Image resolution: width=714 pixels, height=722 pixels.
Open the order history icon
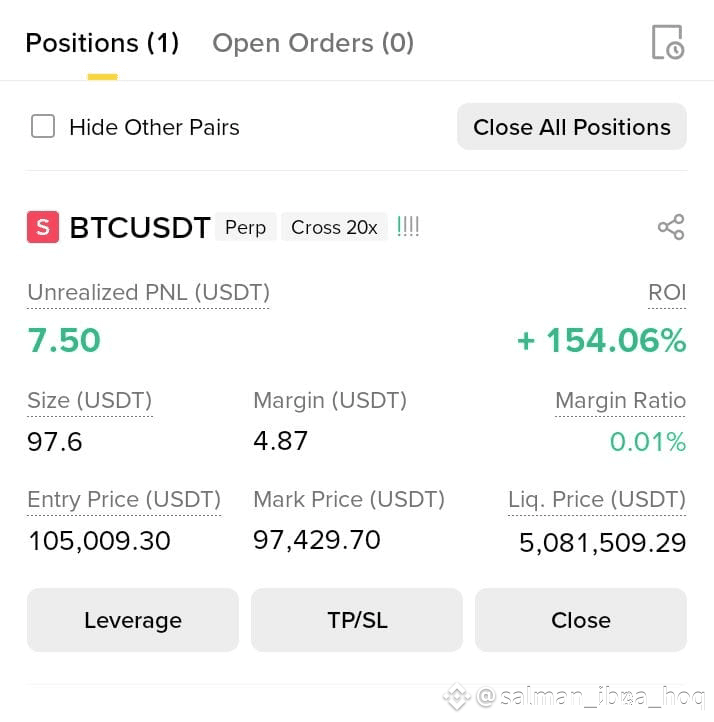pyautogui.click(x=668, y=42)
